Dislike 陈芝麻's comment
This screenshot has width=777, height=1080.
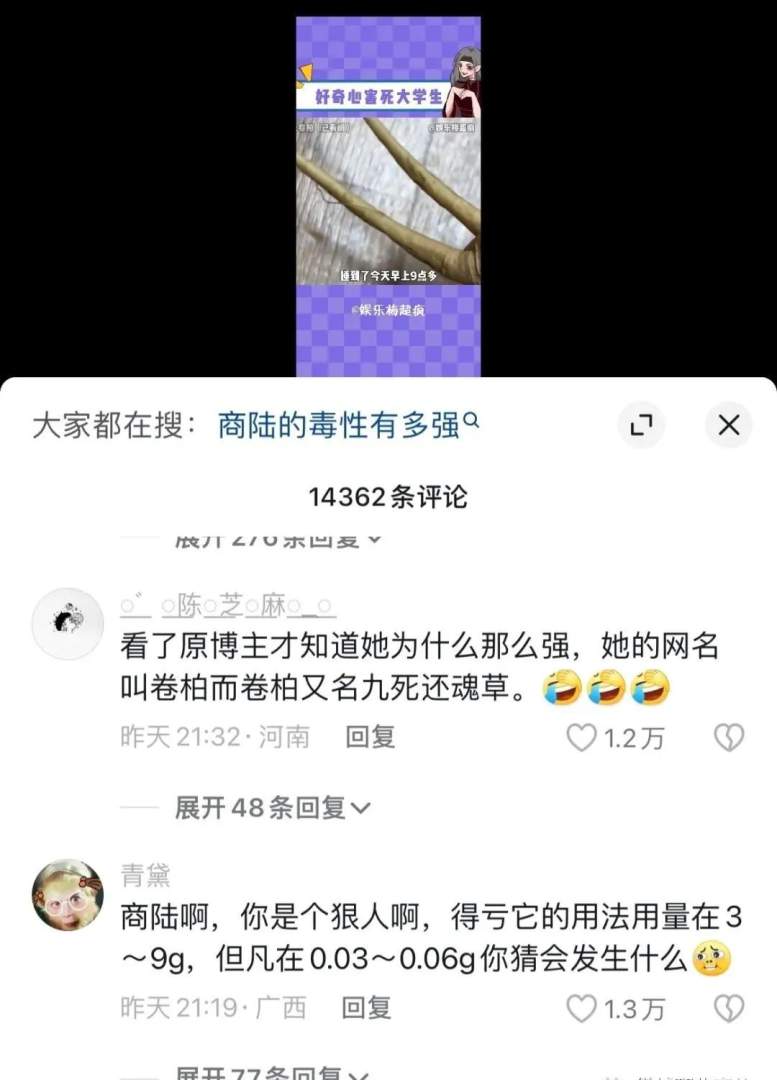[728, 738]
